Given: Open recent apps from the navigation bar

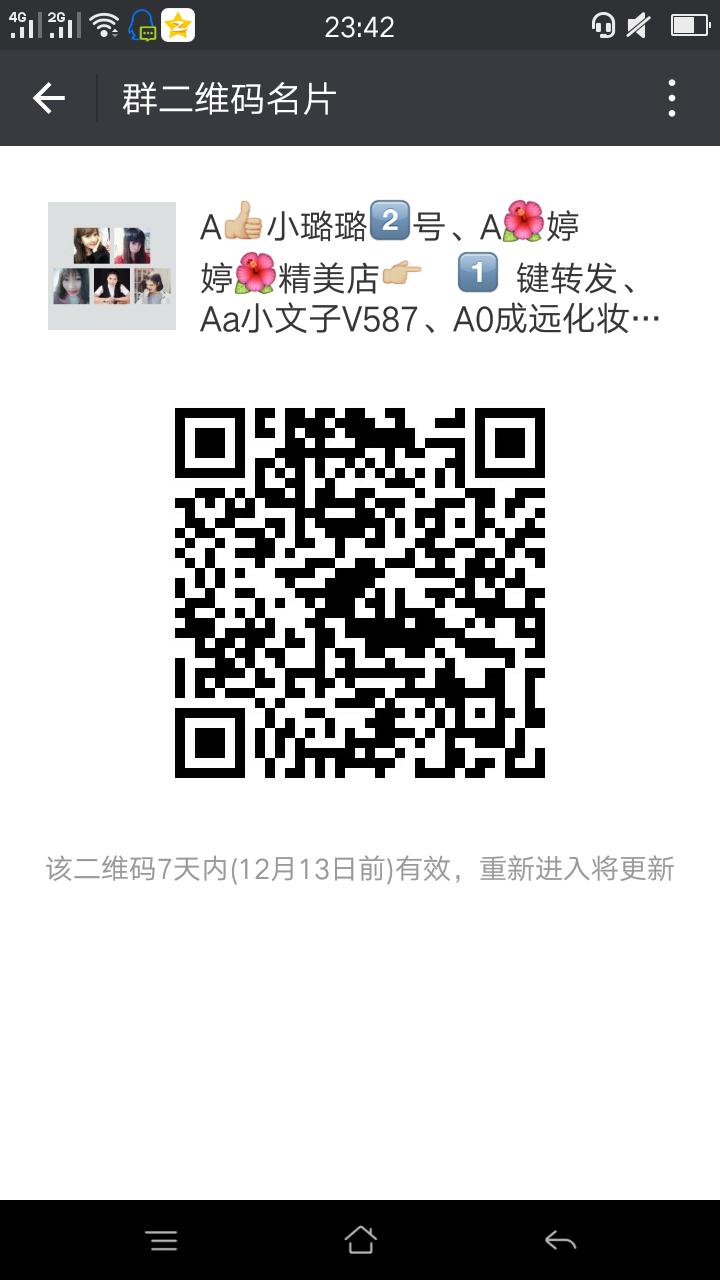Looking at the screenshot, I should [161, 1240].
